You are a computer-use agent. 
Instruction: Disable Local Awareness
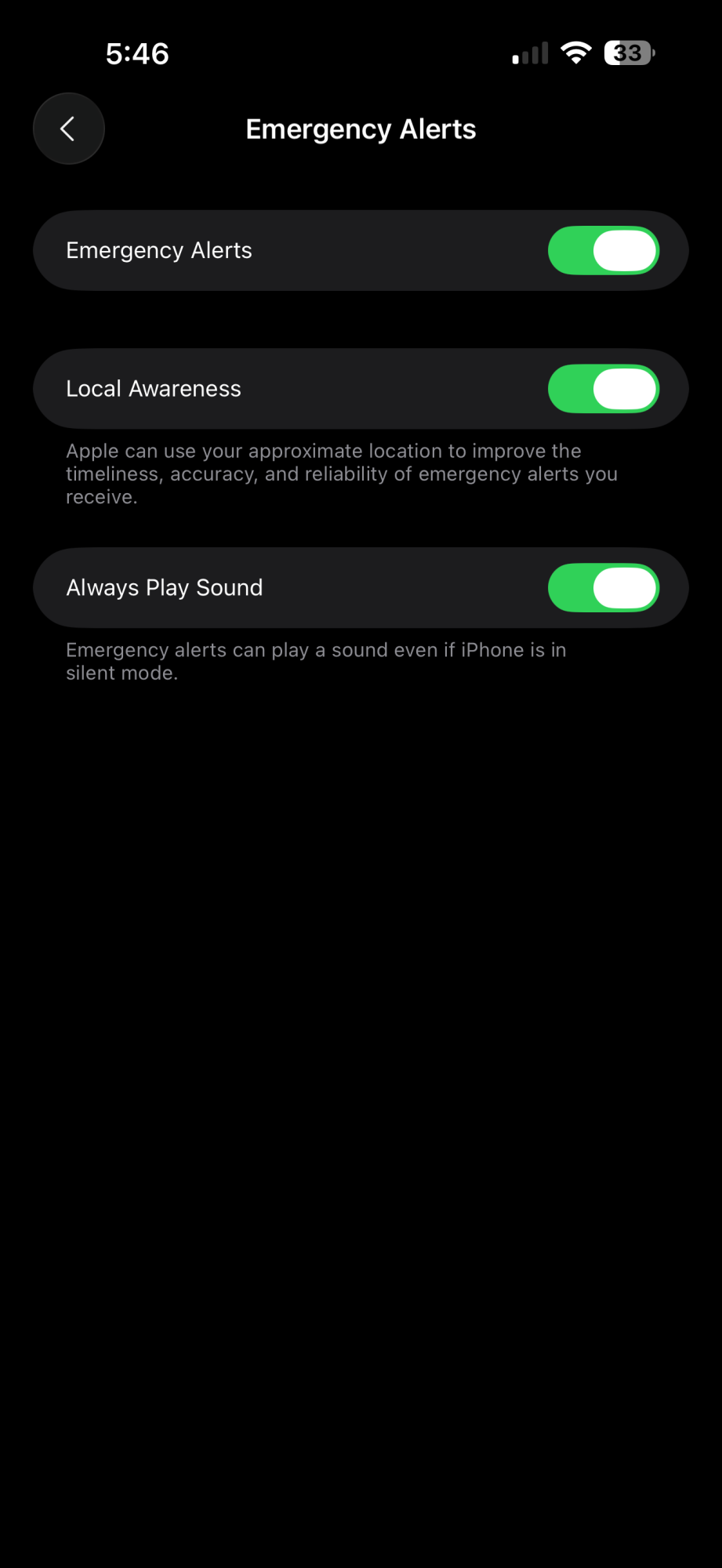click(x=603, y=389)
